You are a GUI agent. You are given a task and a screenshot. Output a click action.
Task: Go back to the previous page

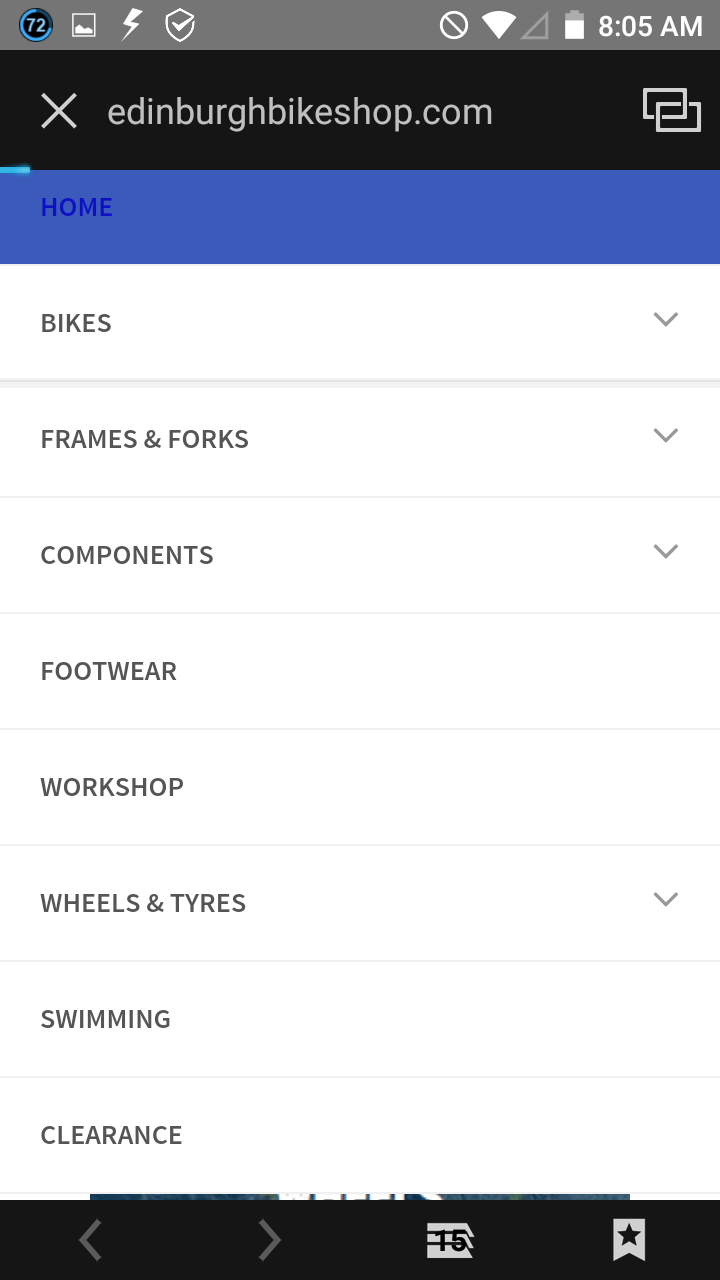pyautogui.click(x=90, y=1241)
